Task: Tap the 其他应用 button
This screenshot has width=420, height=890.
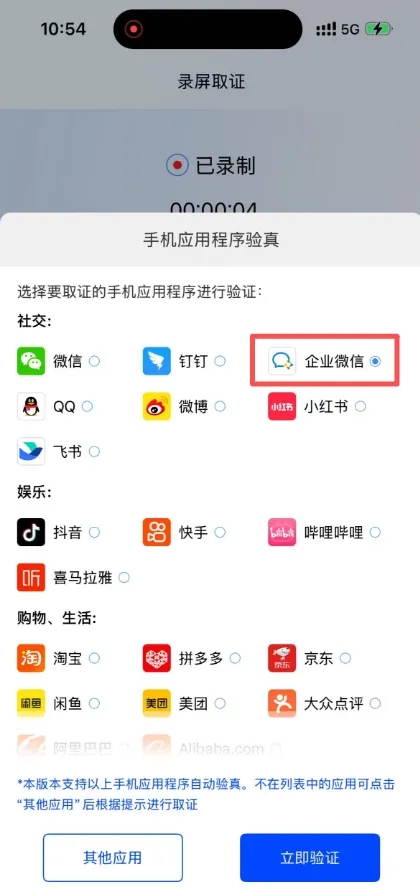Action: coord(112,857)
